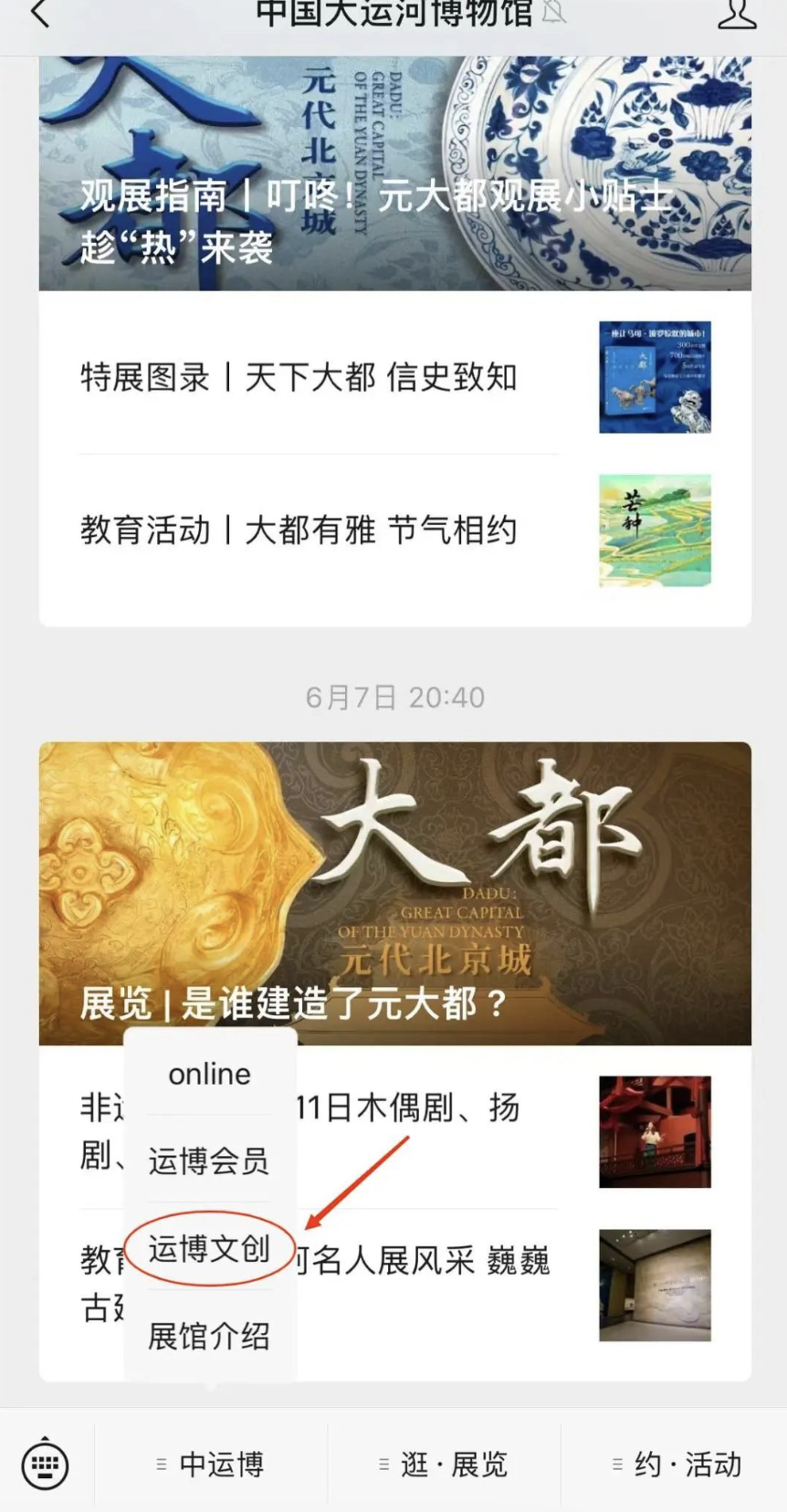Tap the 中运博 bottom menu

click(212, 1465)
